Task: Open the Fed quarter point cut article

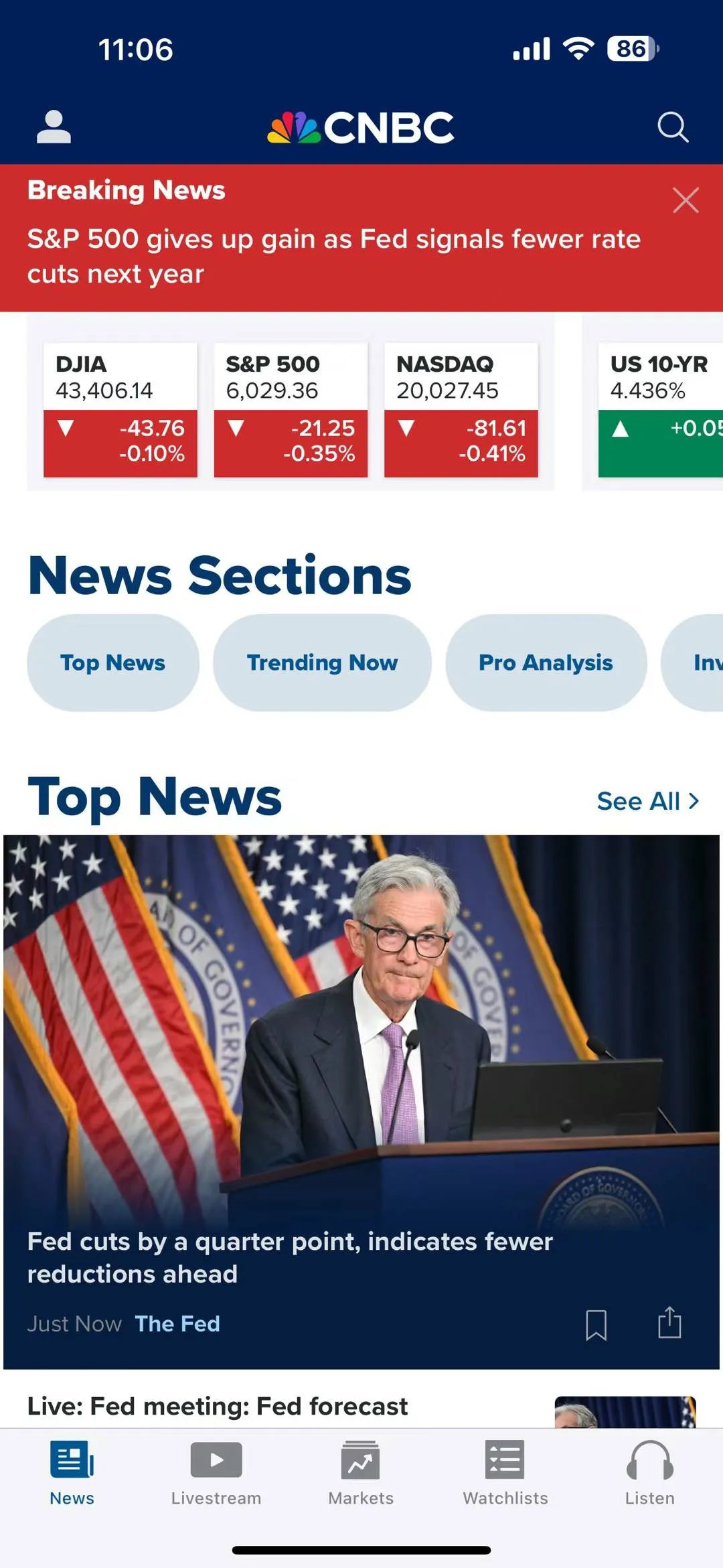Action: (x=290, y=1257)
